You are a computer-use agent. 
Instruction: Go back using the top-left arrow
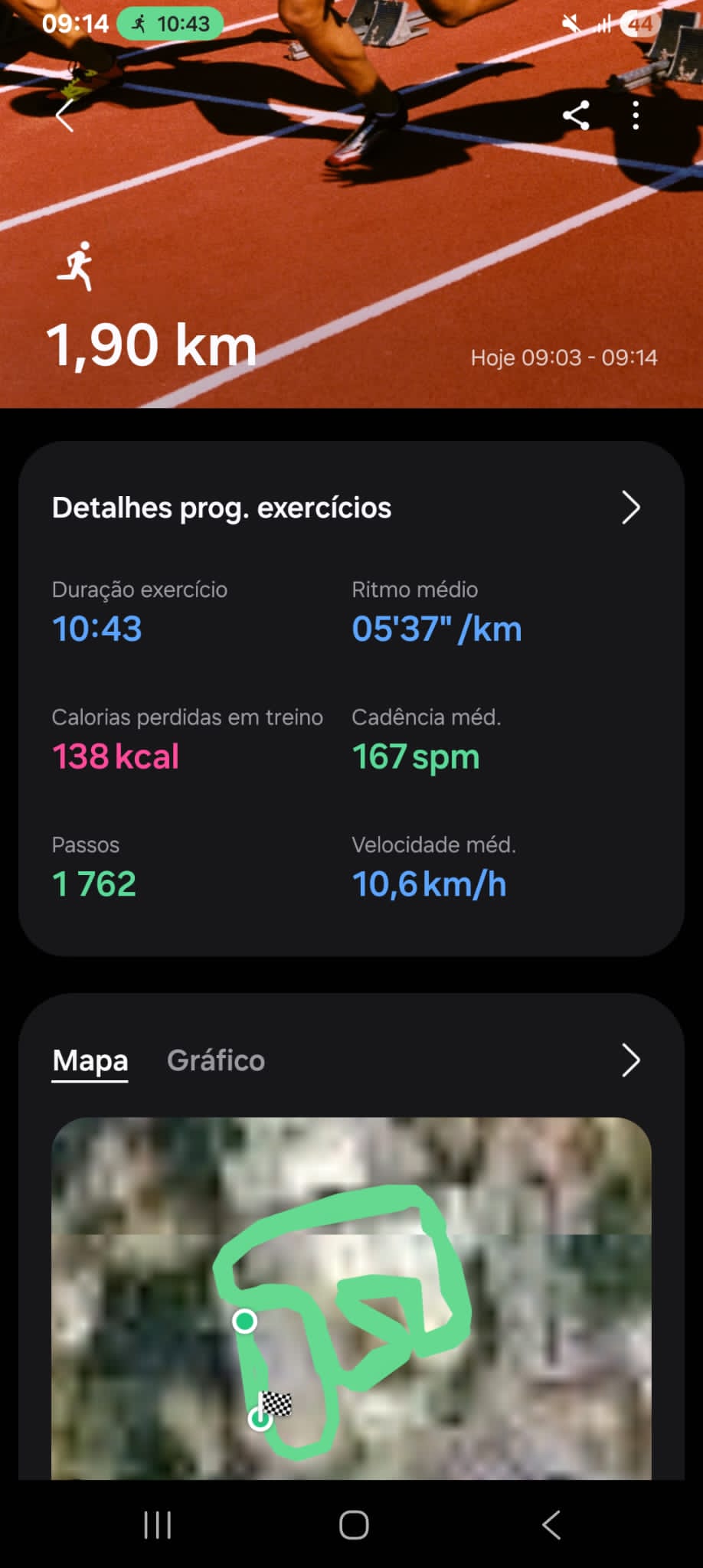pyautogui.click(x=65, y=116)
